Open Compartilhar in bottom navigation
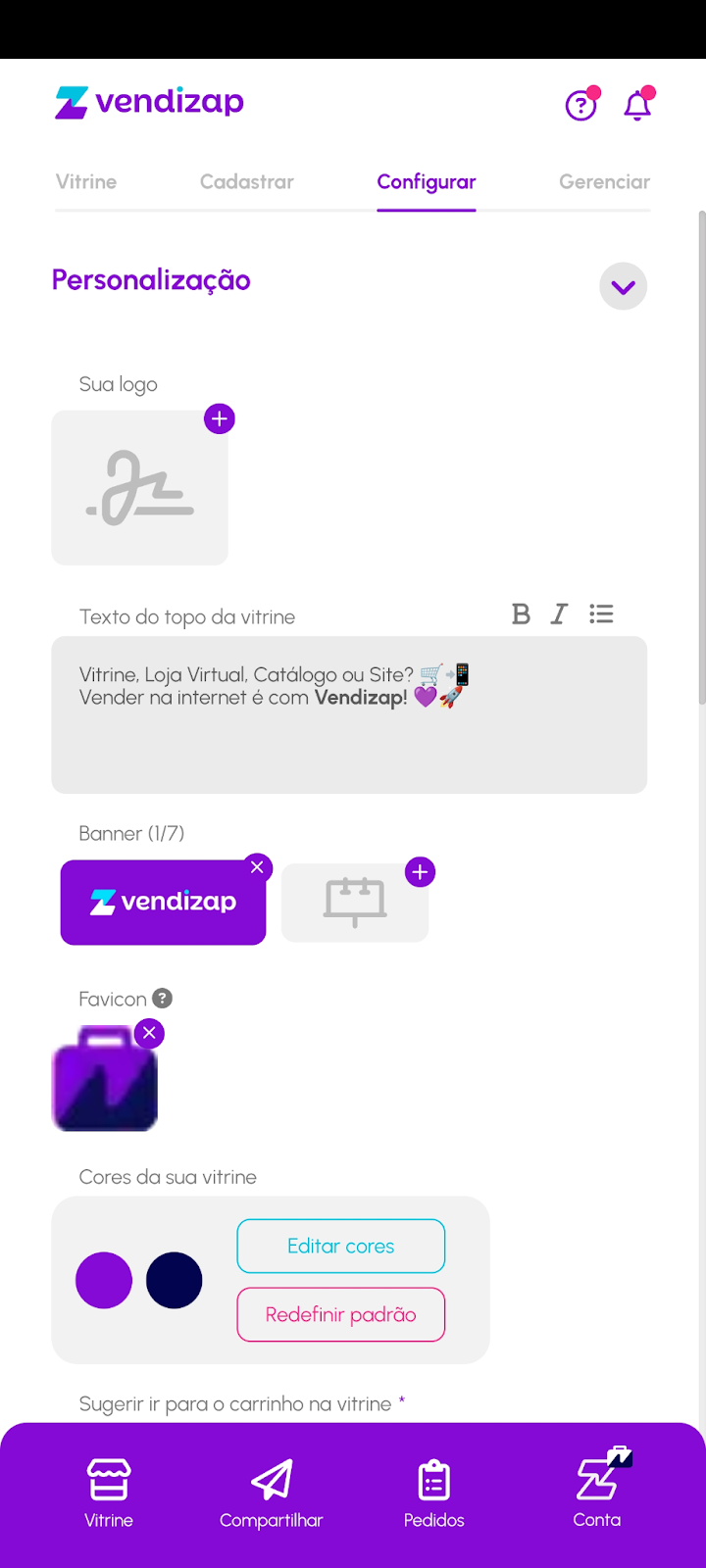The height and width of the screenshot is (1568, 706). pos(272,1493)
